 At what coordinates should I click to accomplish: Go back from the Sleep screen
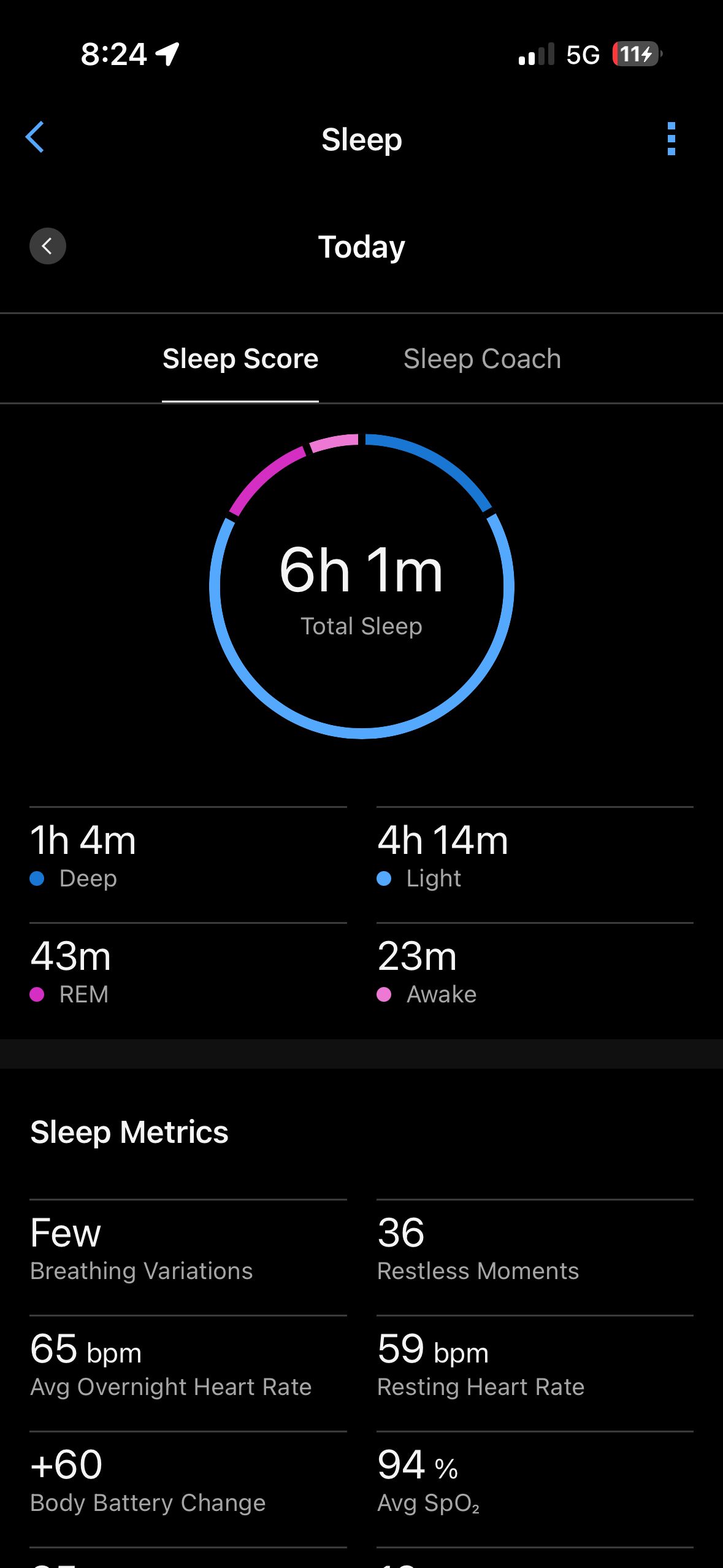pos(35,137)
